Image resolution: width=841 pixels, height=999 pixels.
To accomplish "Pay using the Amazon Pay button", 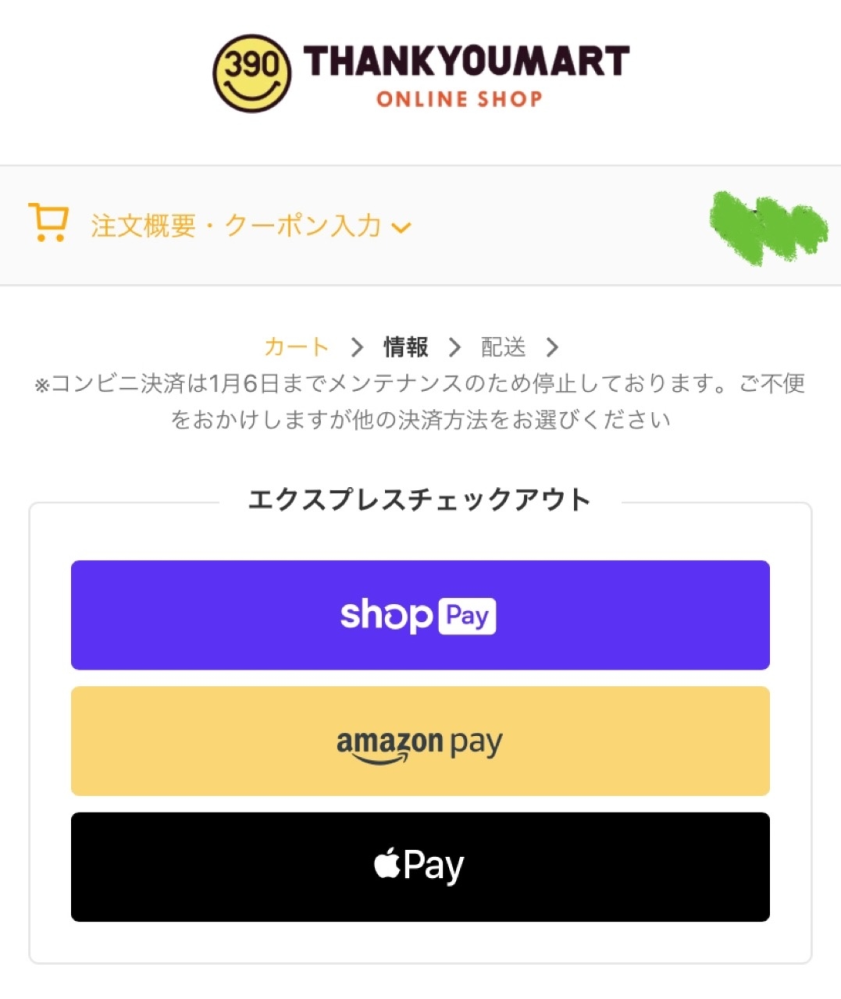I will click(x=420, y=741).
